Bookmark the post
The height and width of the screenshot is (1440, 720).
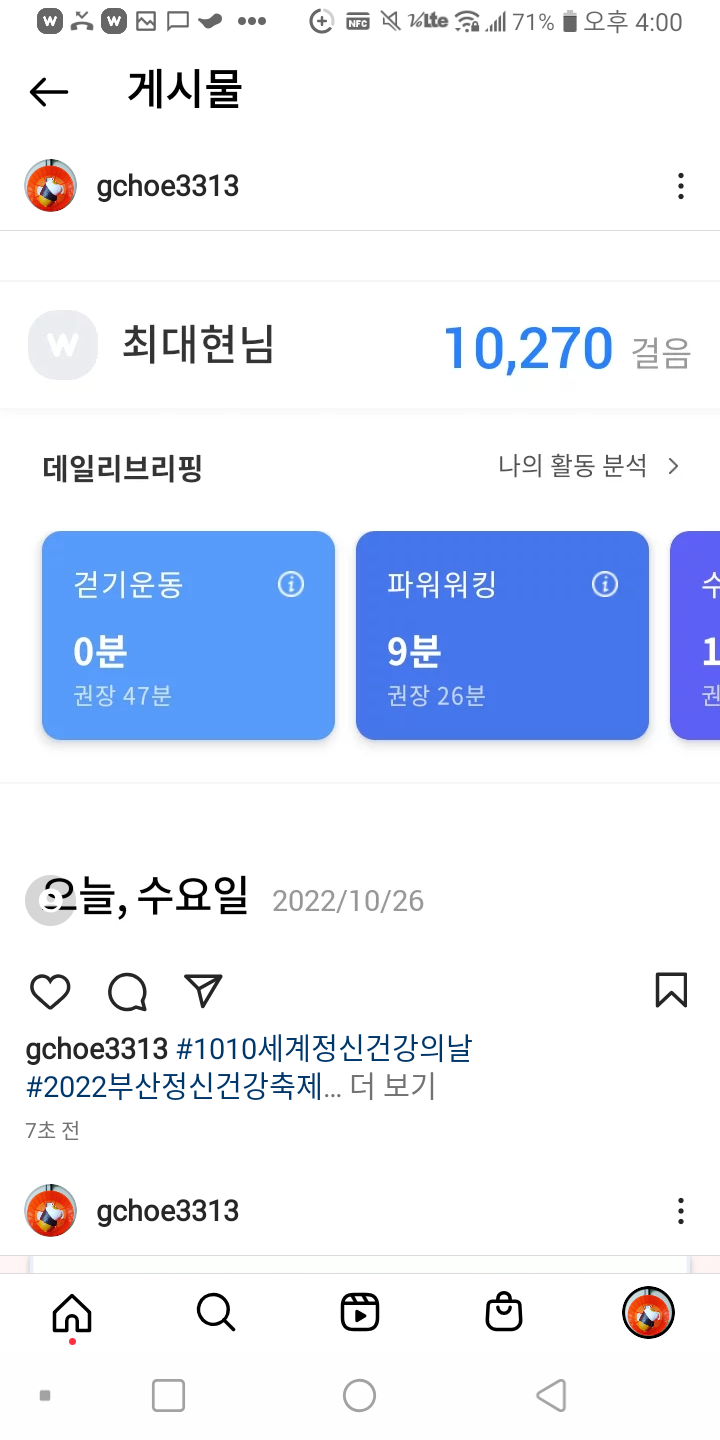671,990
